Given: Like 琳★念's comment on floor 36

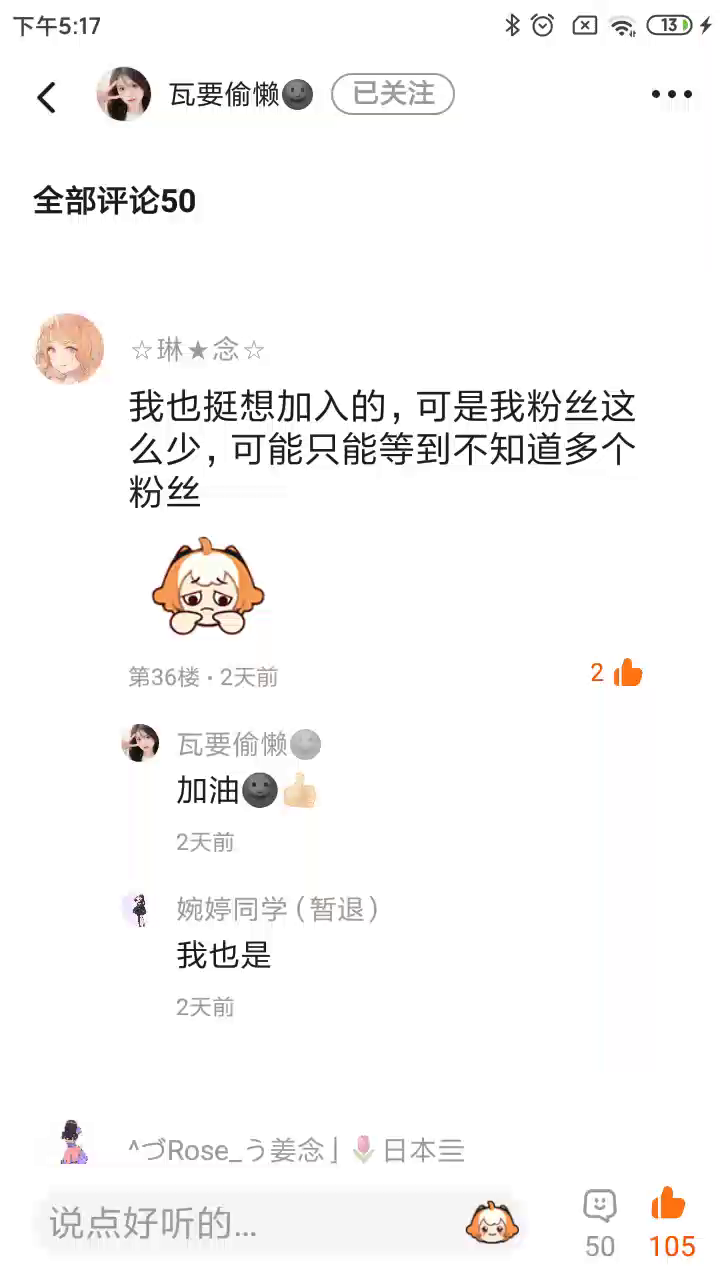Looking at the screenshot, I should tap(627, 673).
